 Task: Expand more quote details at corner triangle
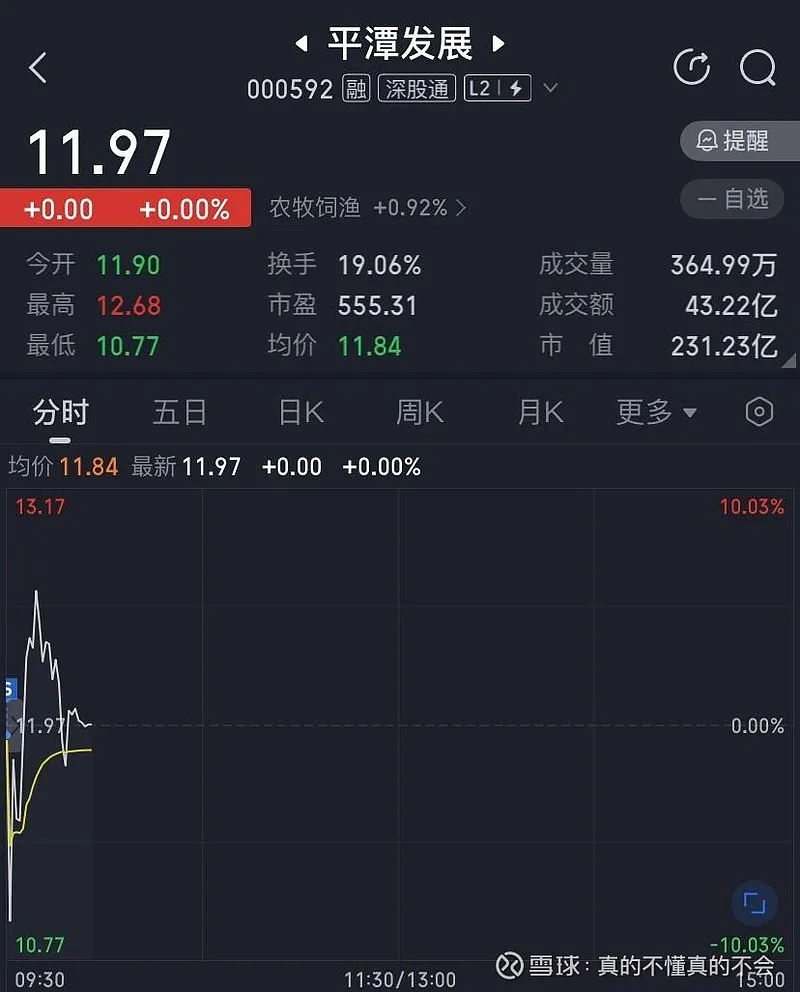790,361
